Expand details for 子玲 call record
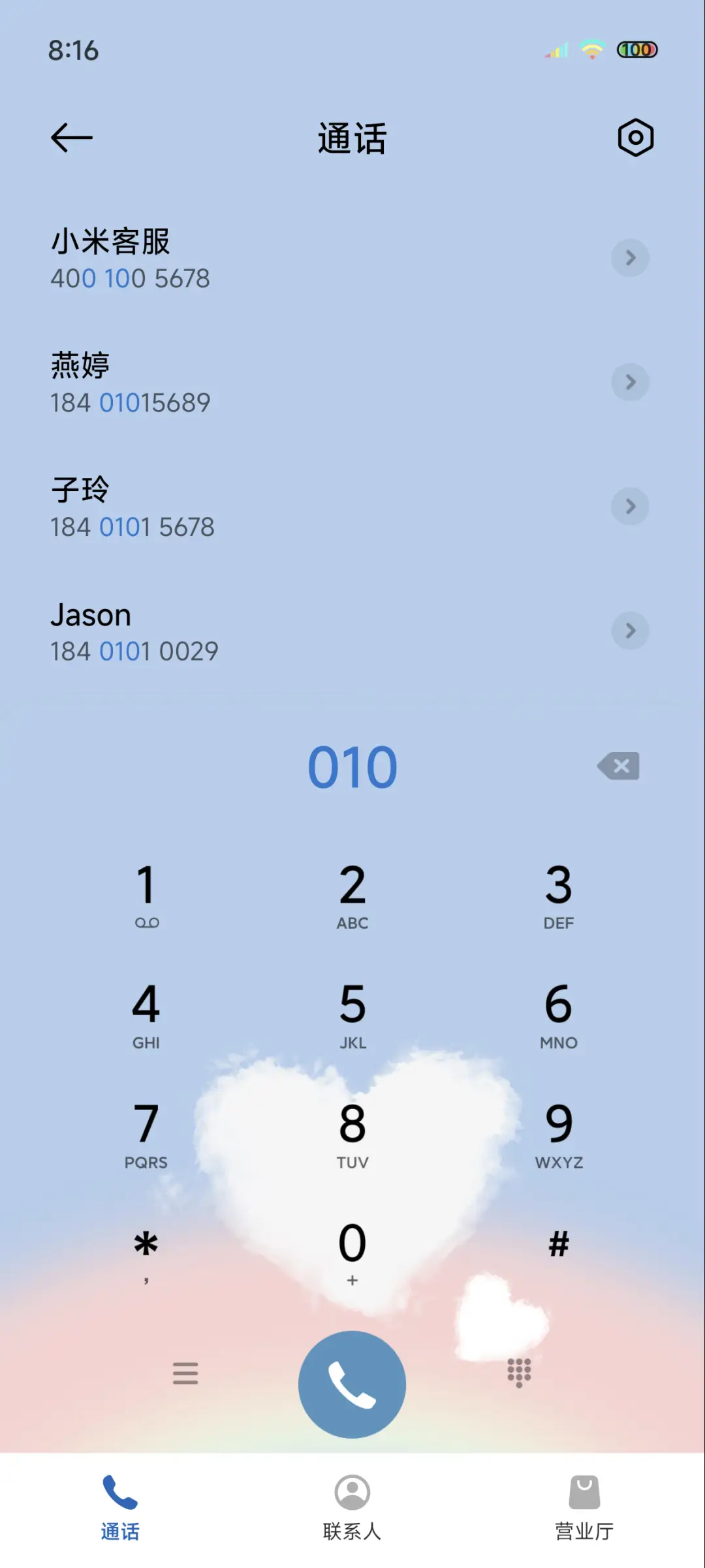The height and width of the screenshot is (1568, 705). [630, 507]
